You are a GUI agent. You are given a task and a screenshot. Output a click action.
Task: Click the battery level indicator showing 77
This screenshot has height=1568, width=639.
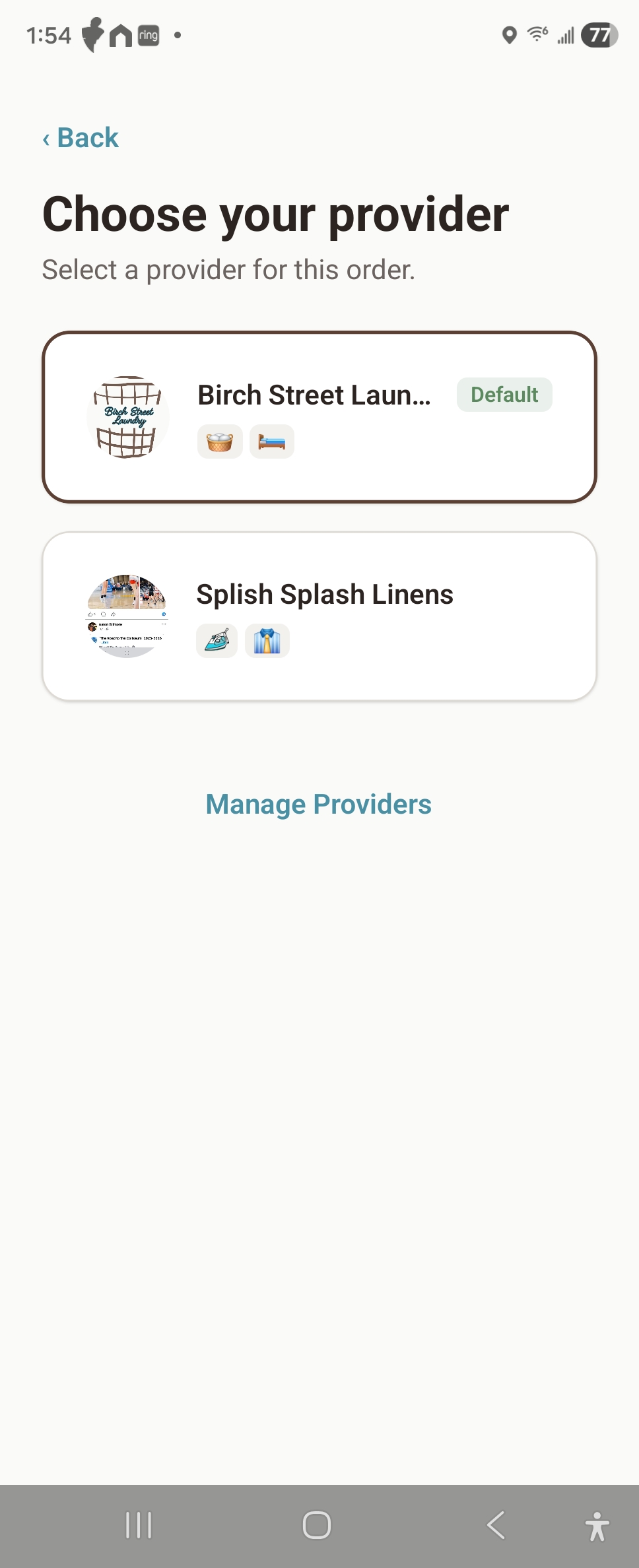point(597,35)
